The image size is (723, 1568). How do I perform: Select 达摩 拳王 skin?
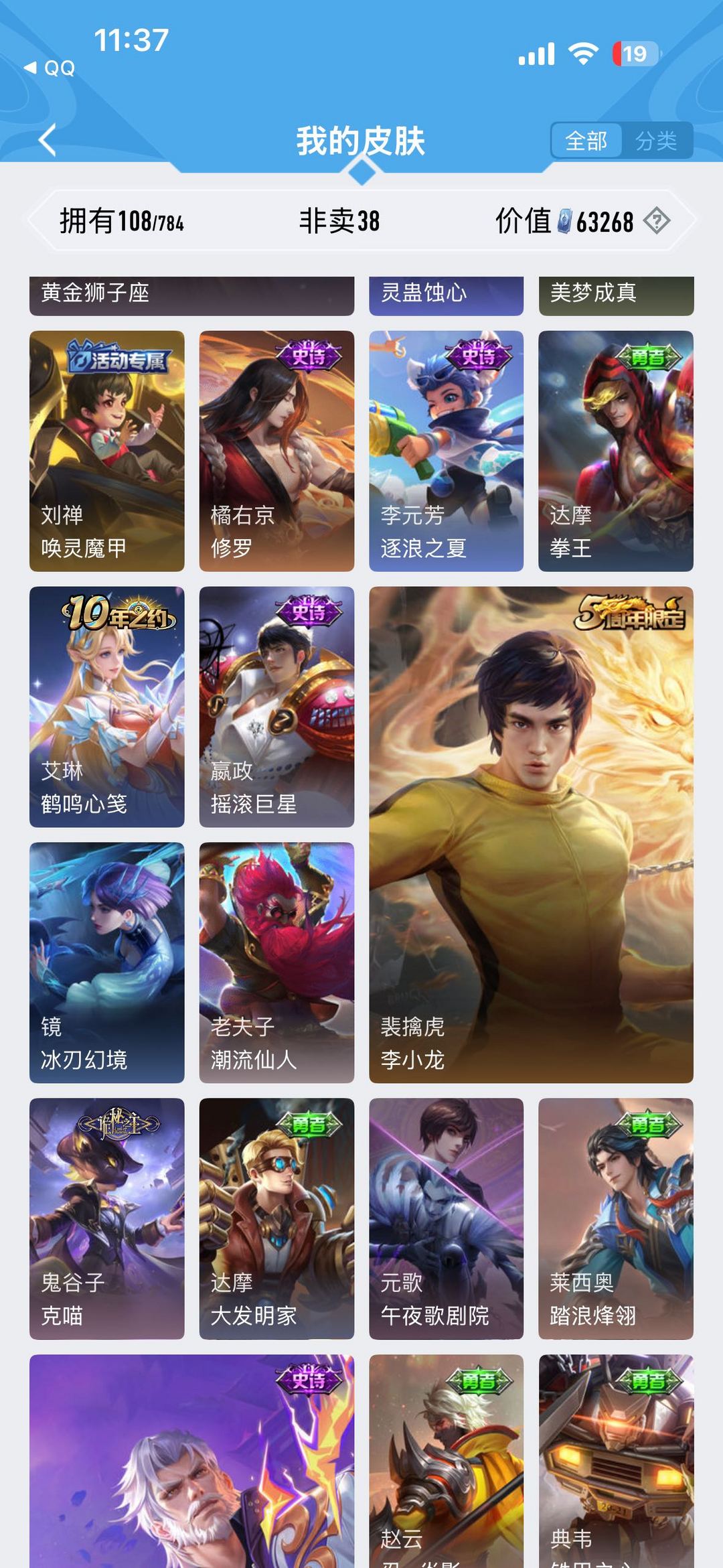pyautogui.click(x=615, y=451)
